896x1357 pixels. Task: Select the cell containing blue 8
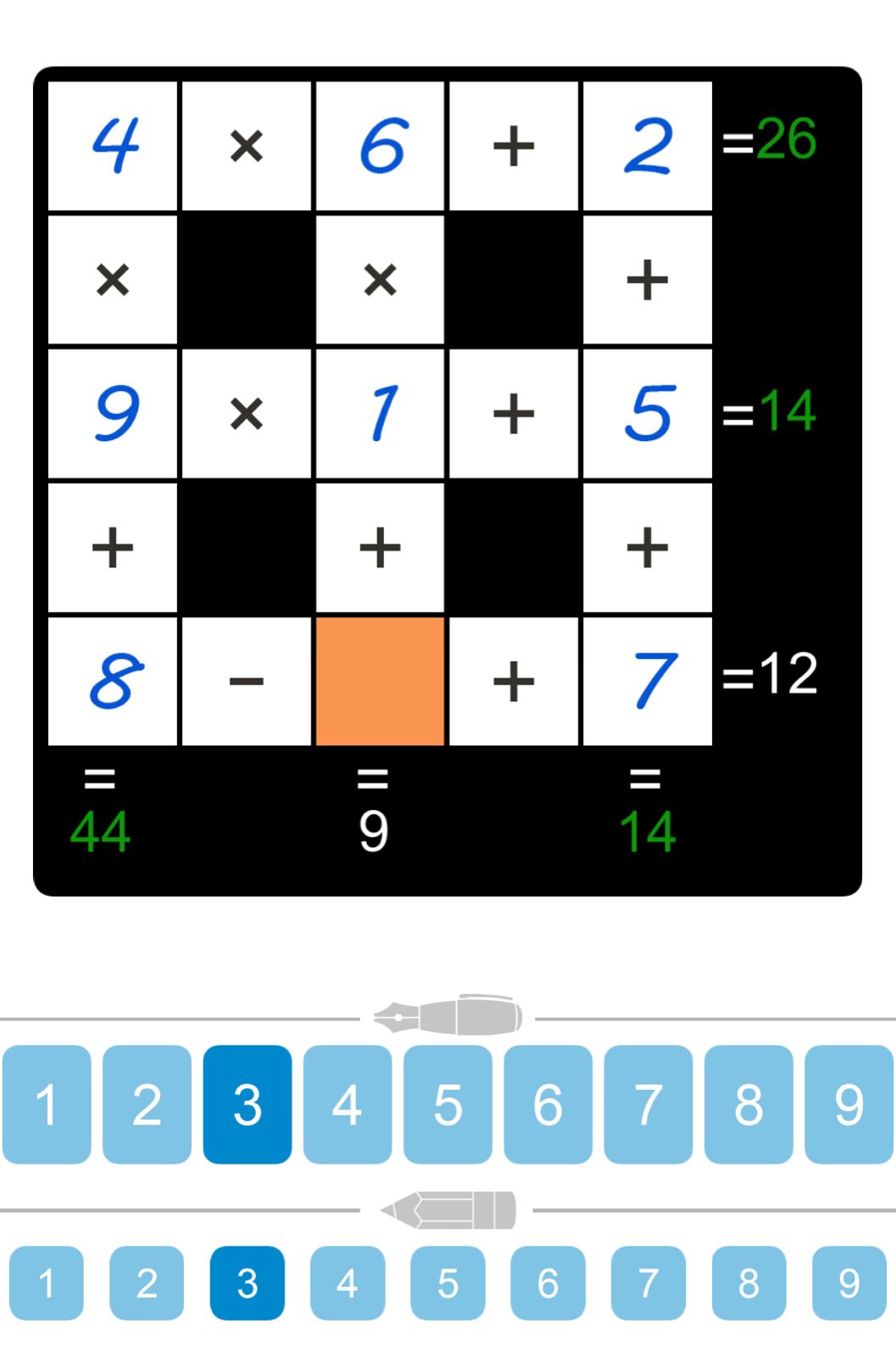point(113,681)
